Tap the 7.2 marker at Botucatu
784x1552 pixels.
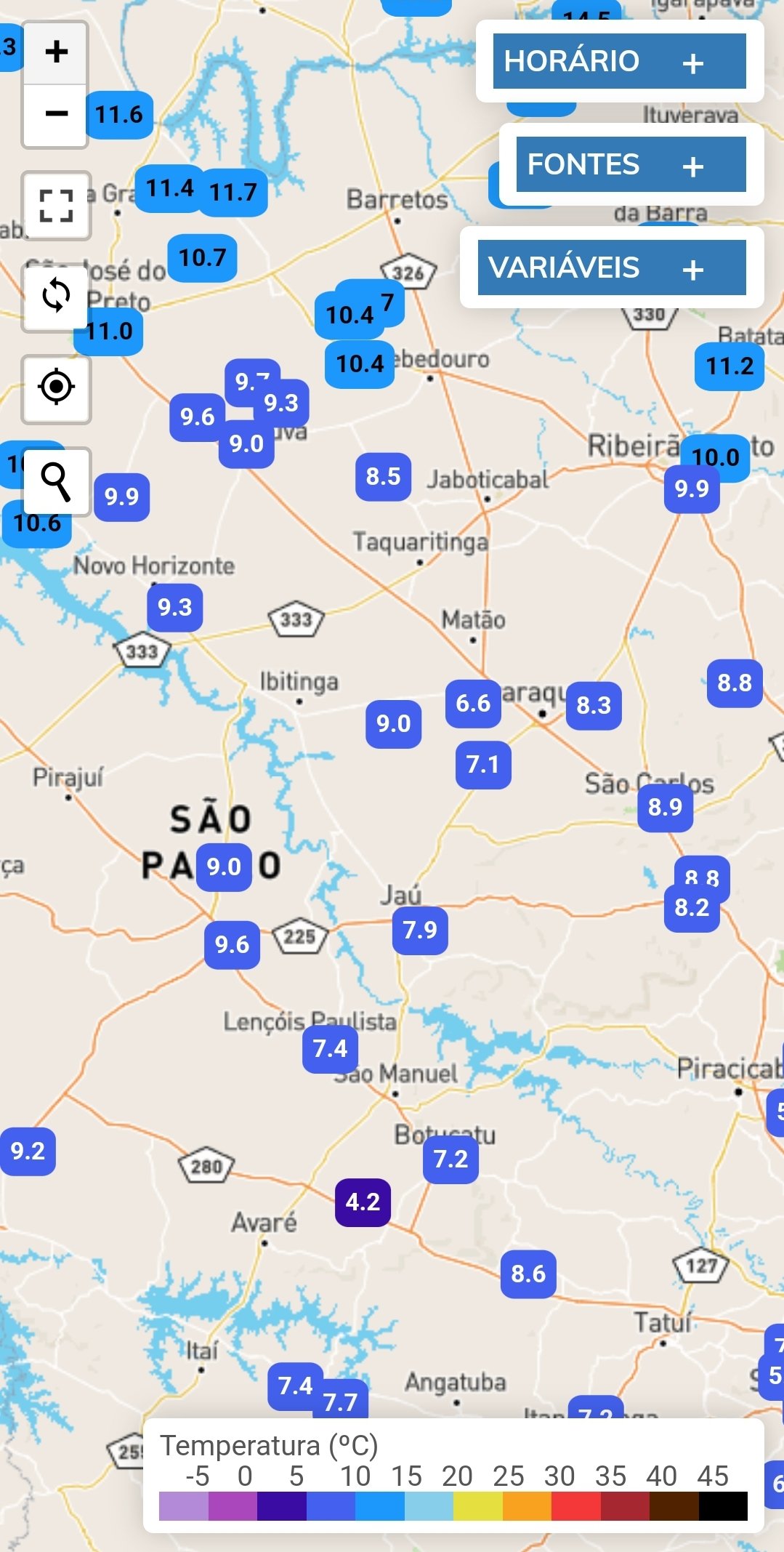[450, 1159]
